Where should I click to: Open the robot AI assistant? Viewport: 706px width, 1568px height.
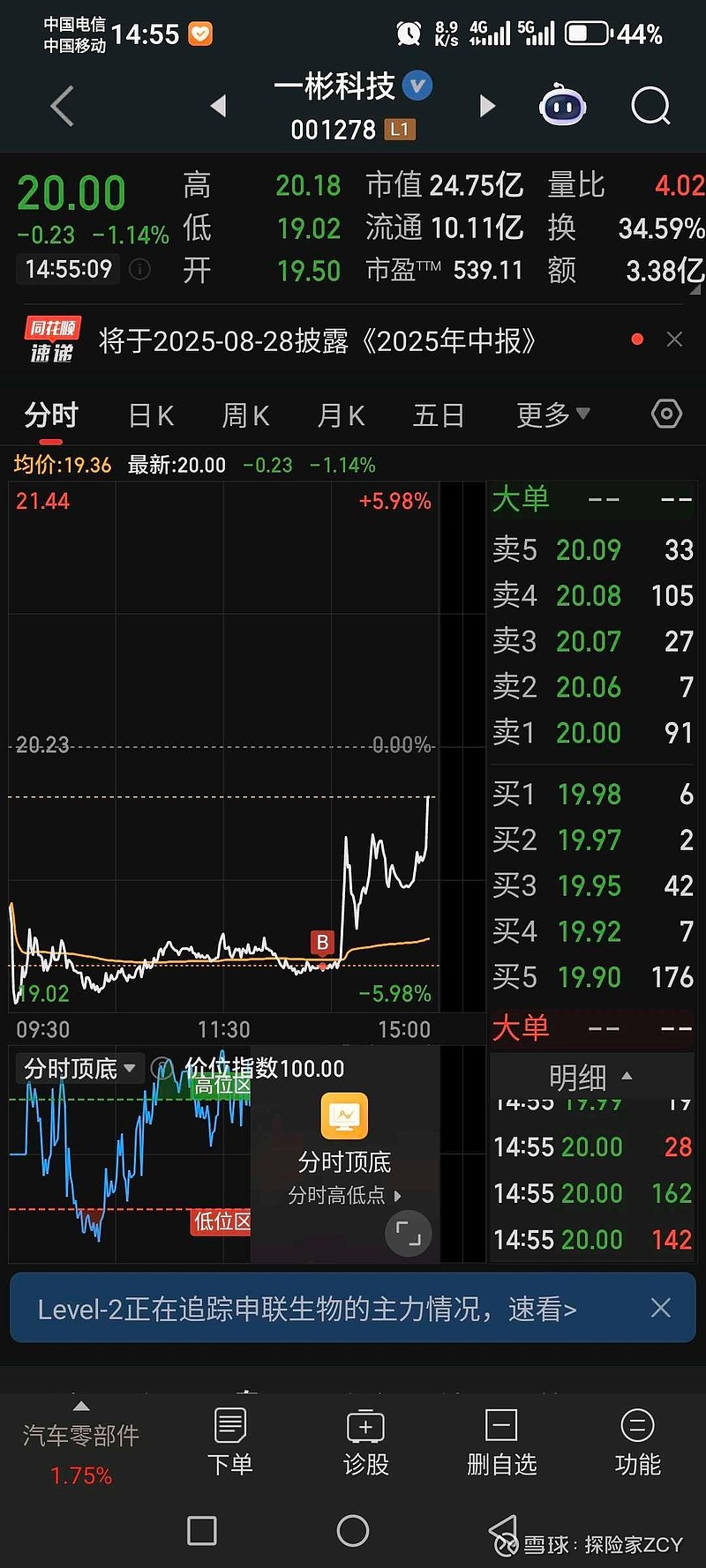click(563, 107)
